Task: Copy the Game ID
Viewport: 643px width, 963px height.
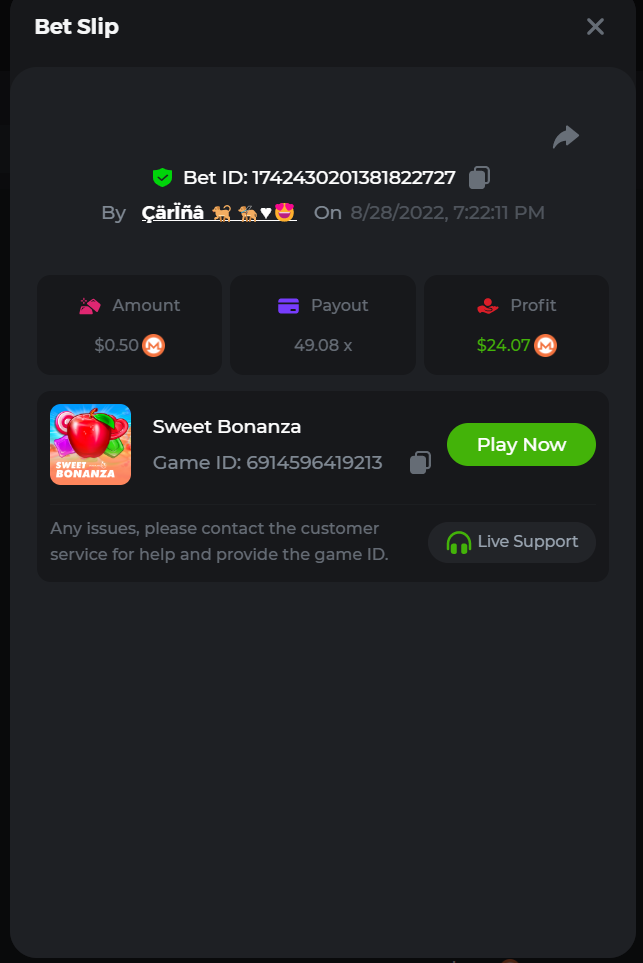Action: pyautogui.click(x=421, y=463)
